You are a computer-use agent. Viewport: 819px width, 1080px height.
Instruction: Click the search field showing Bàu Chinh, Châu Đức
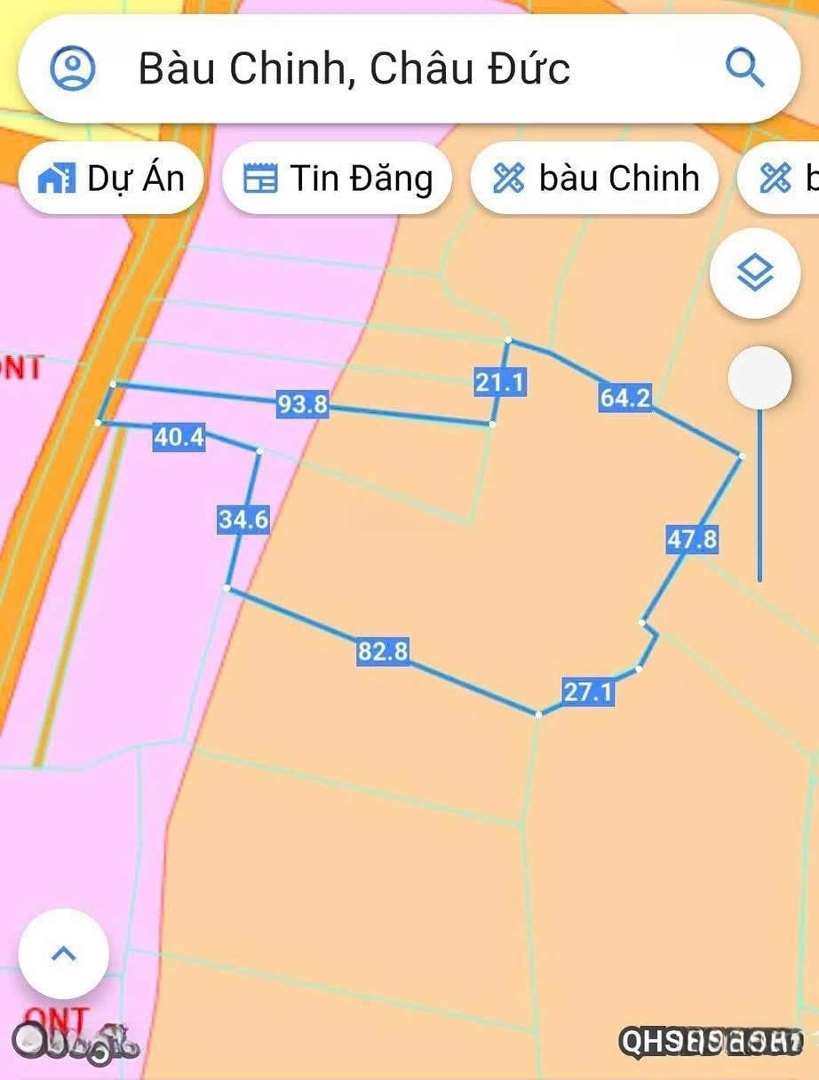click(x=355, y=68)
